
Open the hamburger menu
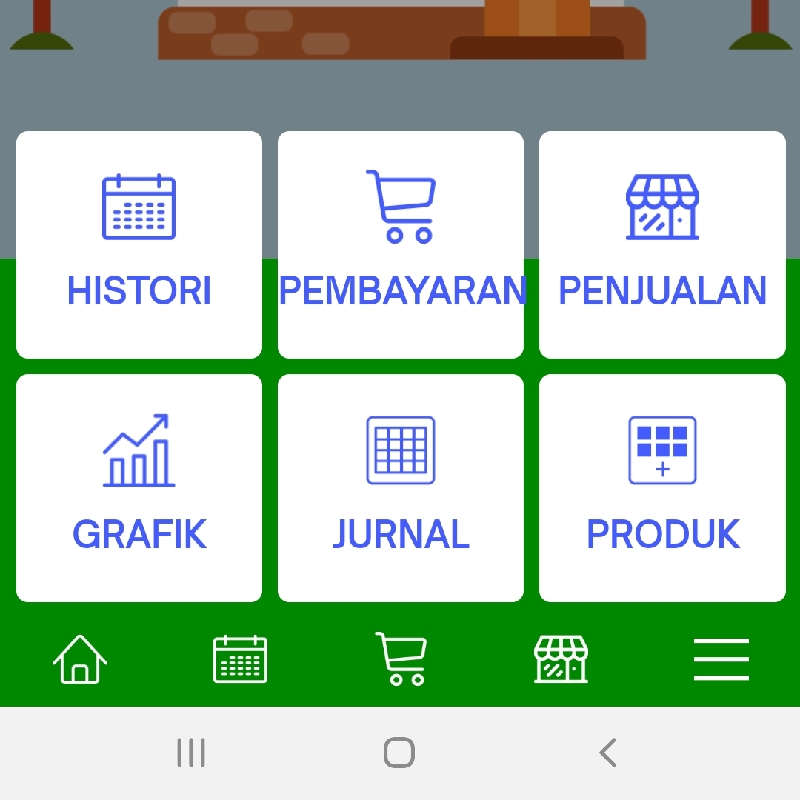point(721,660)
